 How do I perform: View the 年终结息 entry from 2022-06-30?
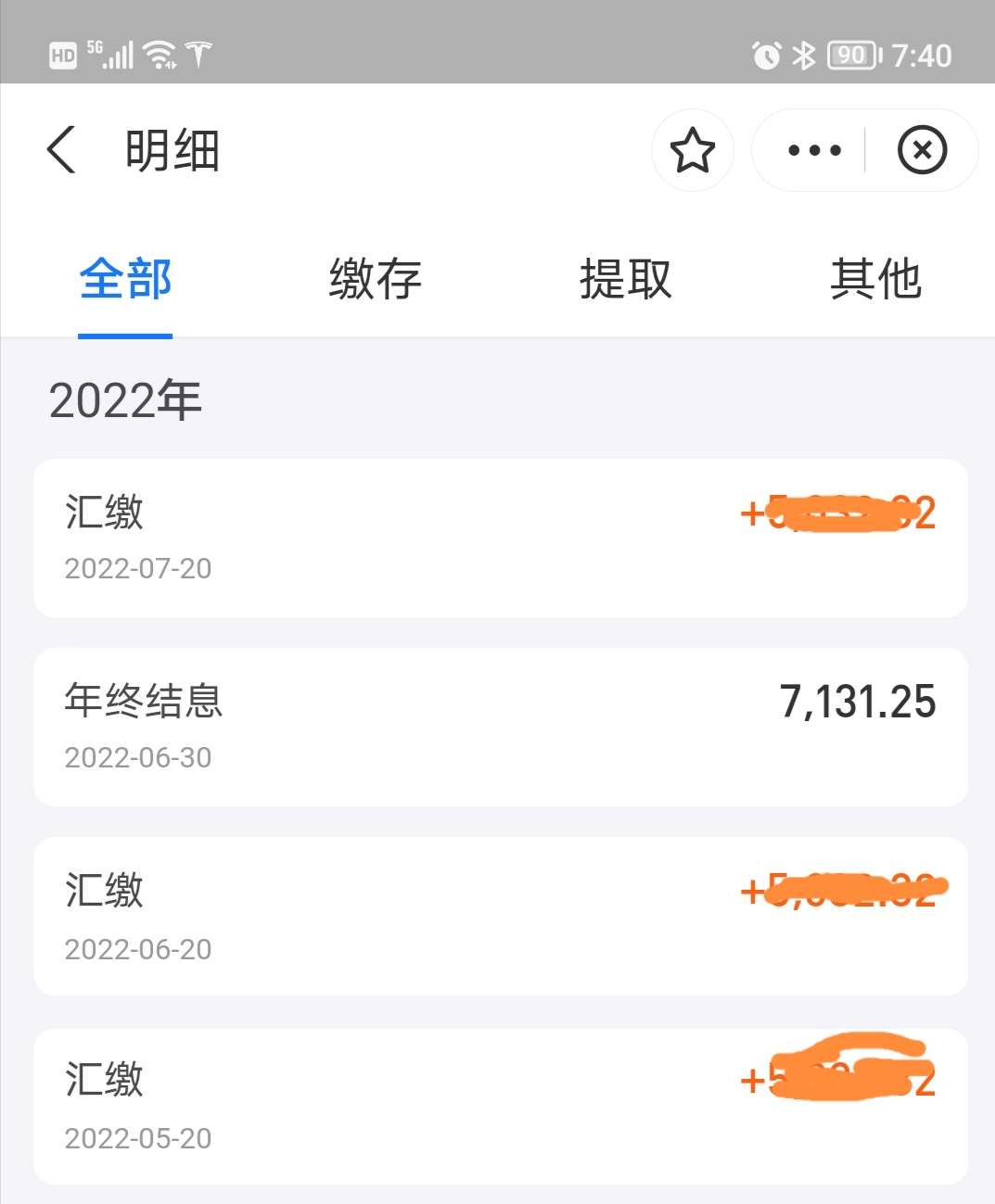500,727
